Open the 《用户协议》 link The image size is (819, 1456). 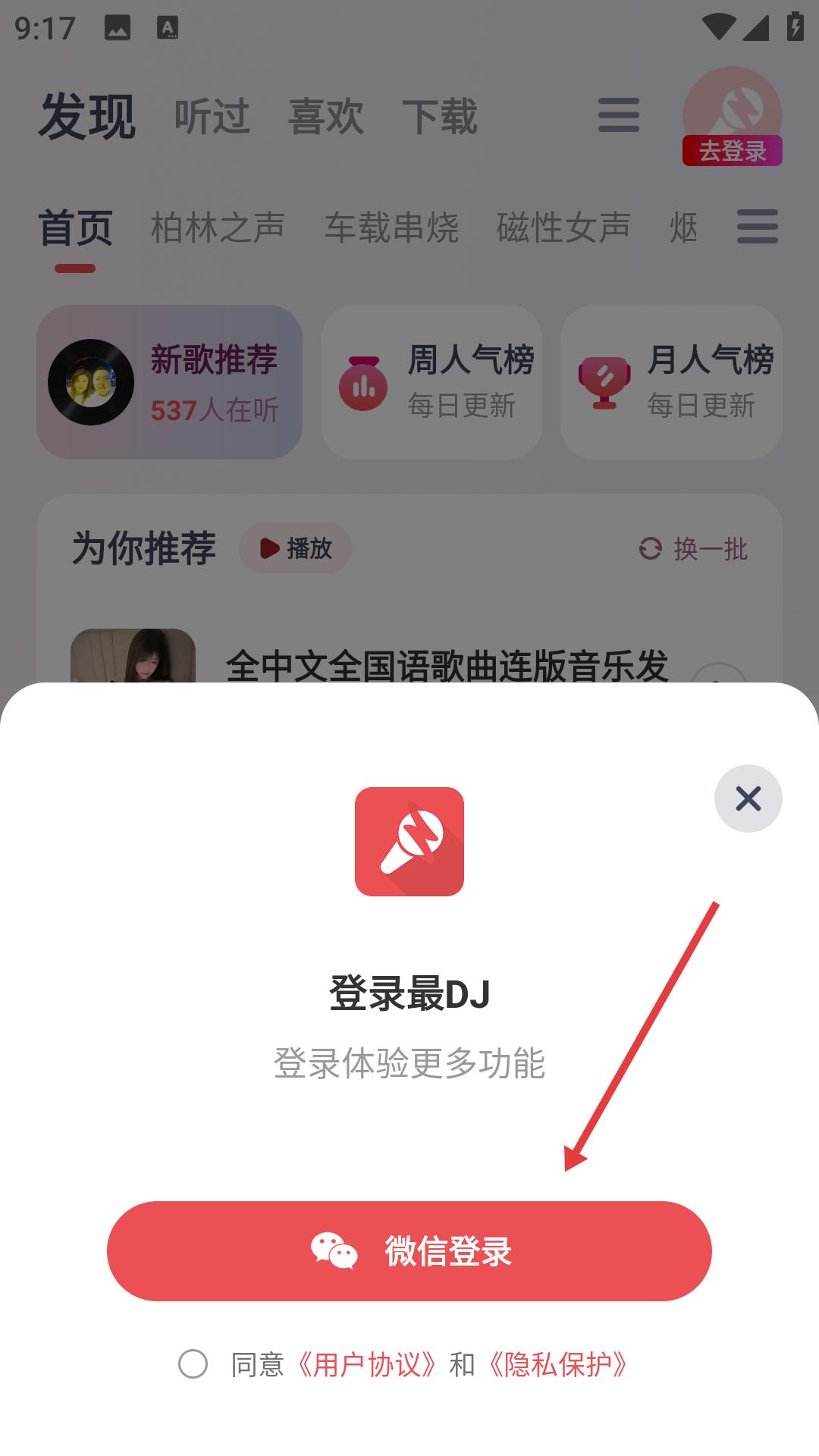coord(366,1364)
